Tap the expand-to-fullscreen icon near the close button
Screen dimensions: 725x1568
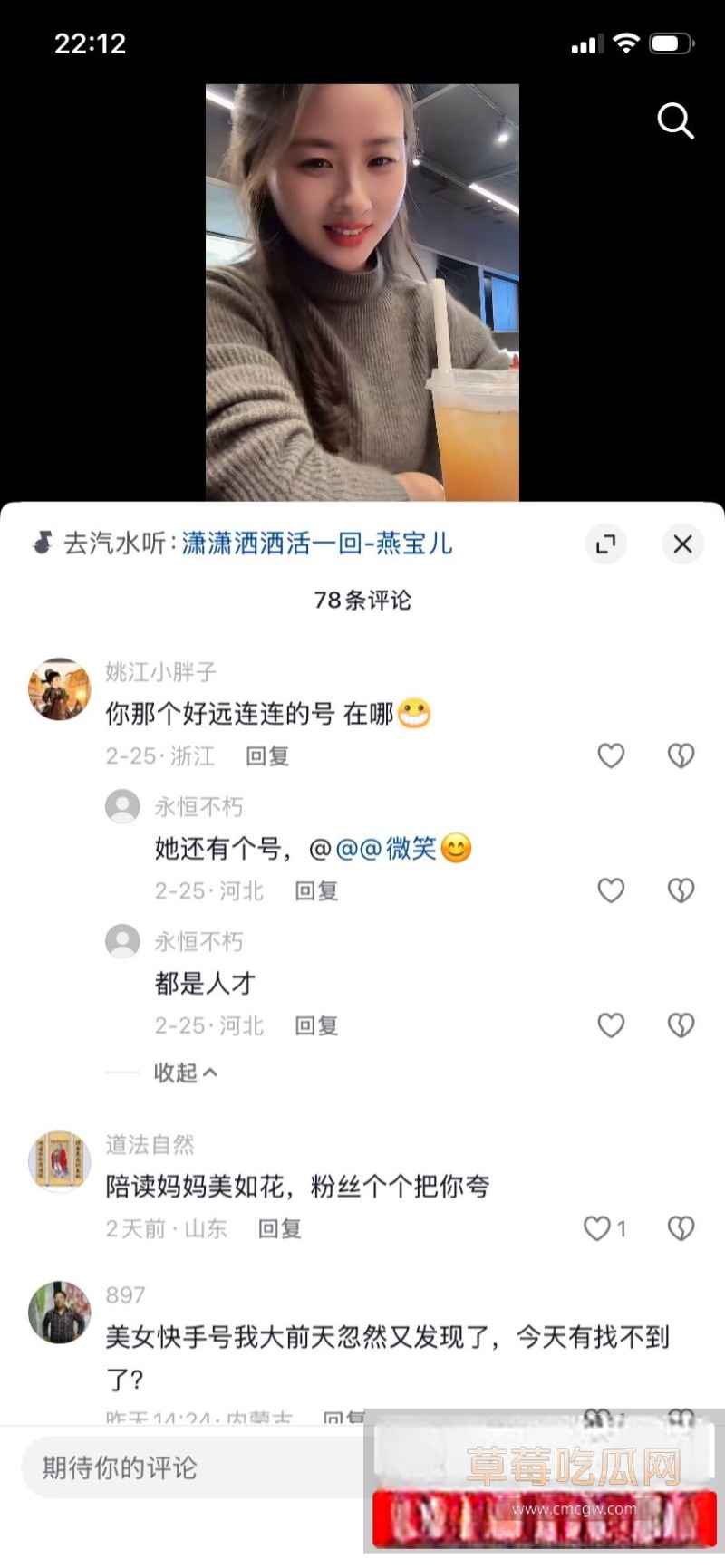pos(605,544)
